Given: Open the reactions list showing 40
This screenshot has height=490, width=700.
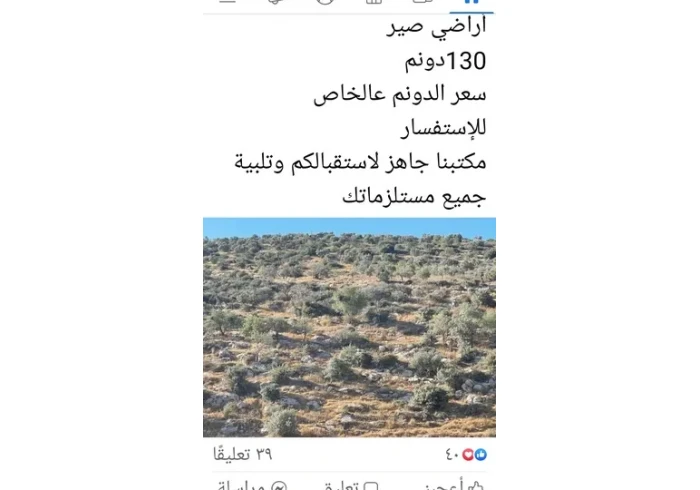Looking at the screenshot, I should pyautogui.click(x=466, y=454).
